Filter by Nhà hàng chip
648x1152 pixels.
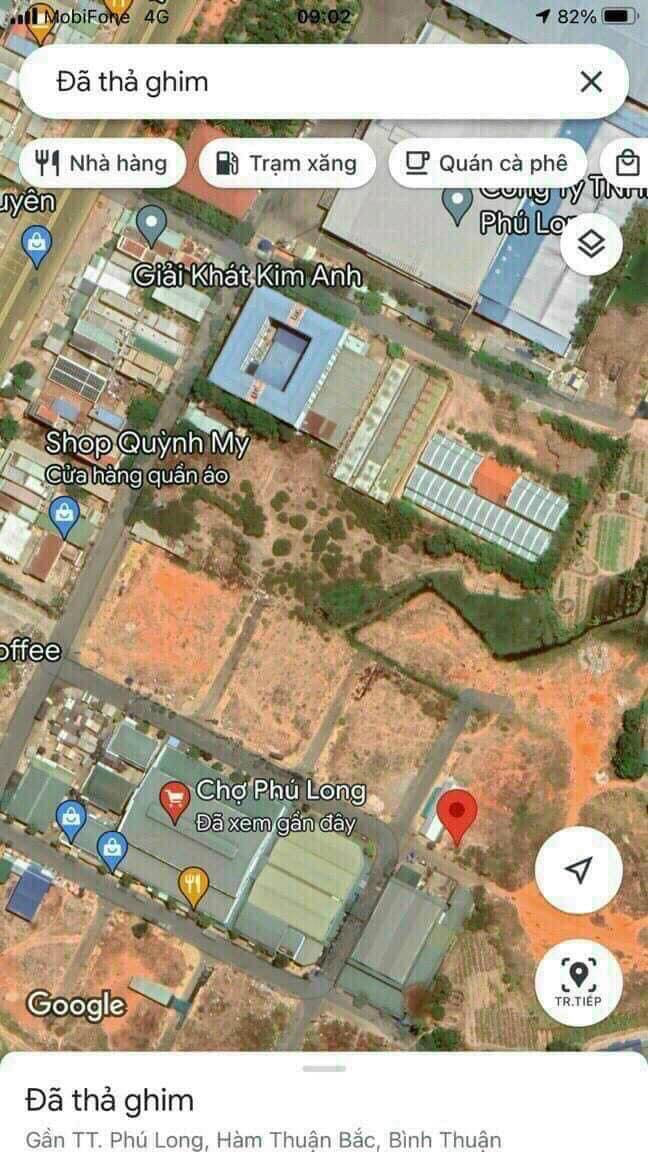[102, 163]
